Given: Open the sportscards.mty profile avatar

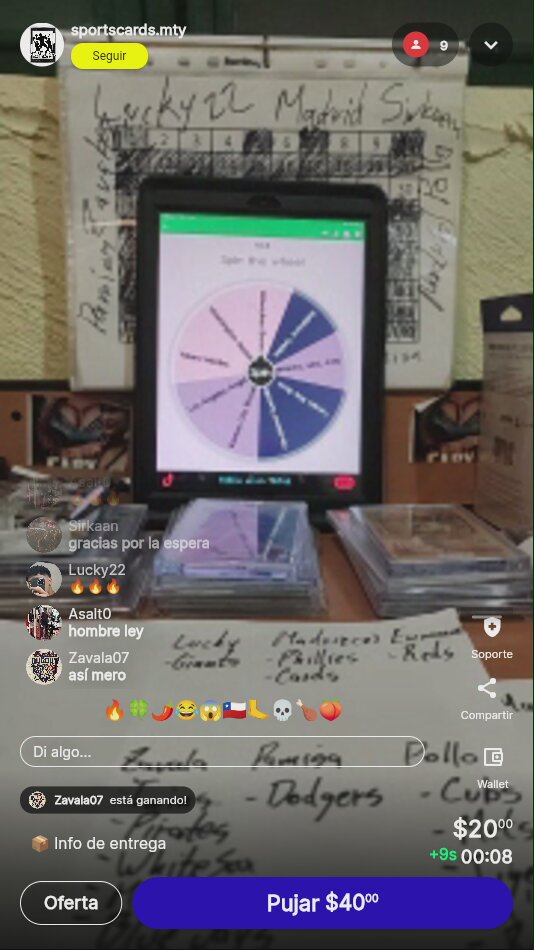Looking at the screenshot, I should click(x=42, y=44).
